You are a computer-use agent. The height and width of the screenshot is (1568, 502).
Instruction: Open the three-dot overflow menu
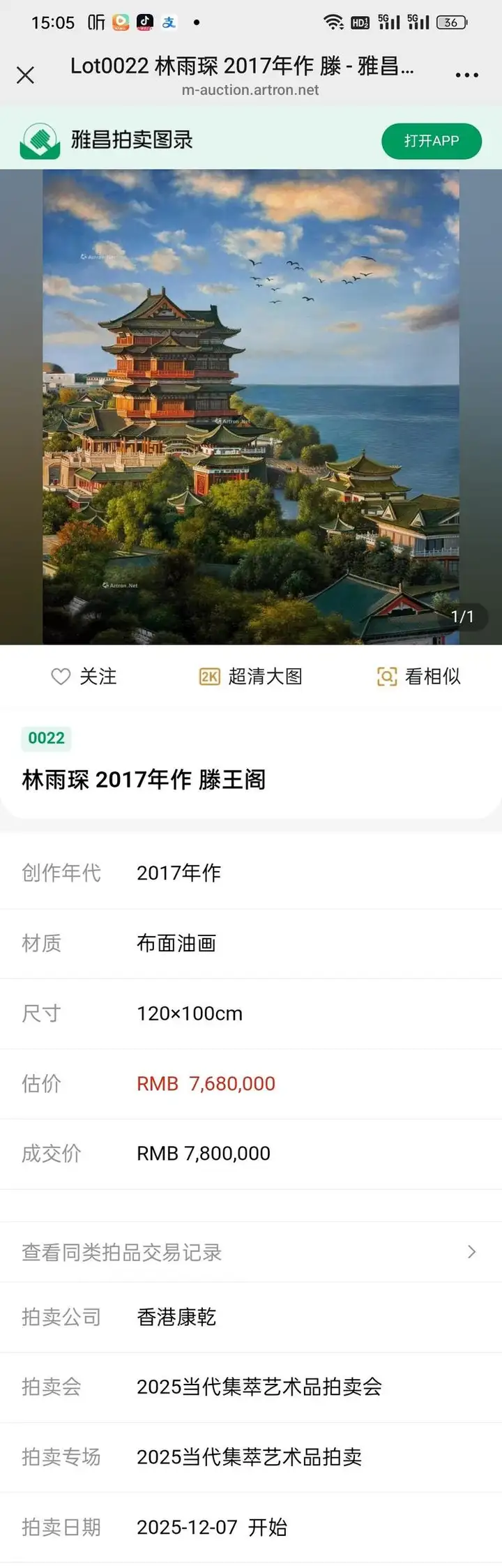[x=466, y=75]
